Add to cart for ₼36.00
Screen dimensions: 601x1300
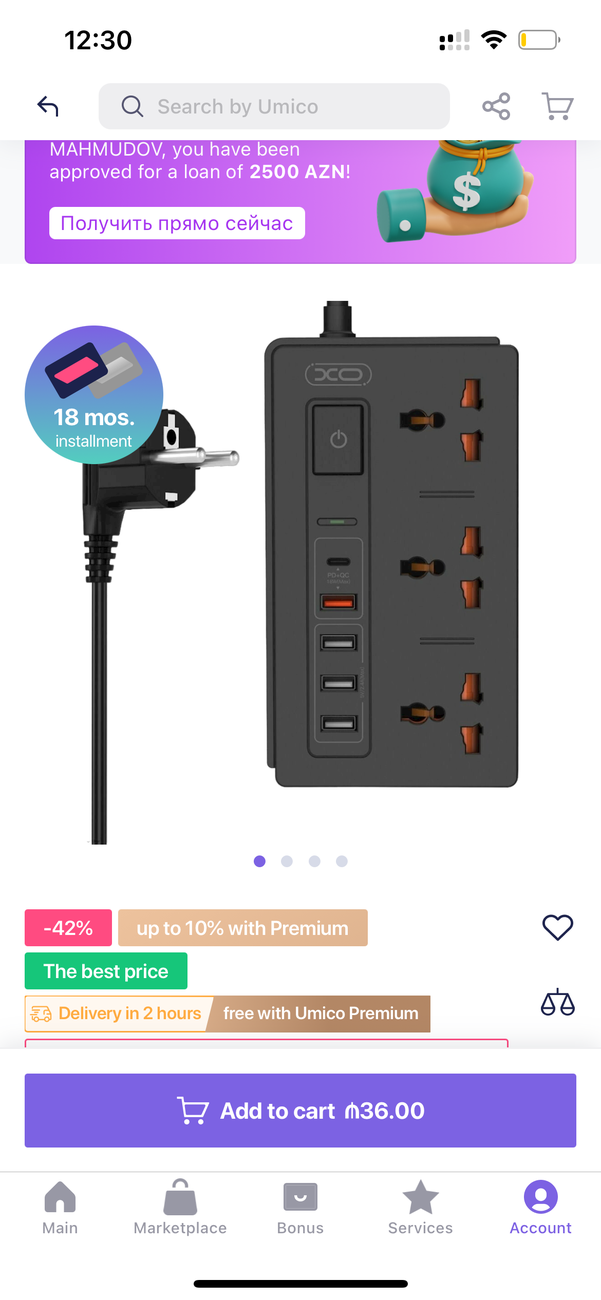(x=300, y=1110)
